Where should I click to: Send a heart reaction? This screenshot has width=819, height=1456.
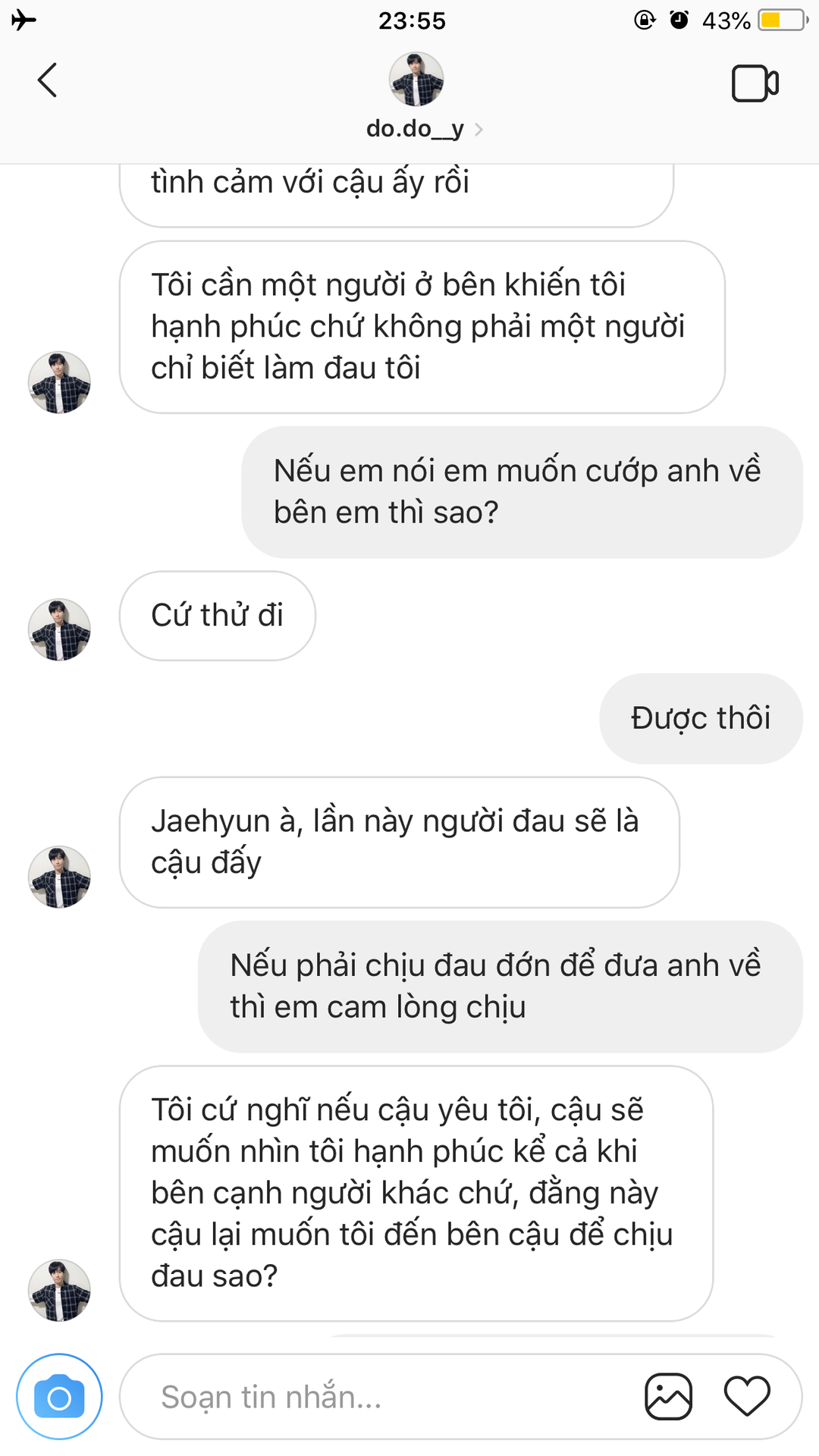coord(747,1396)
